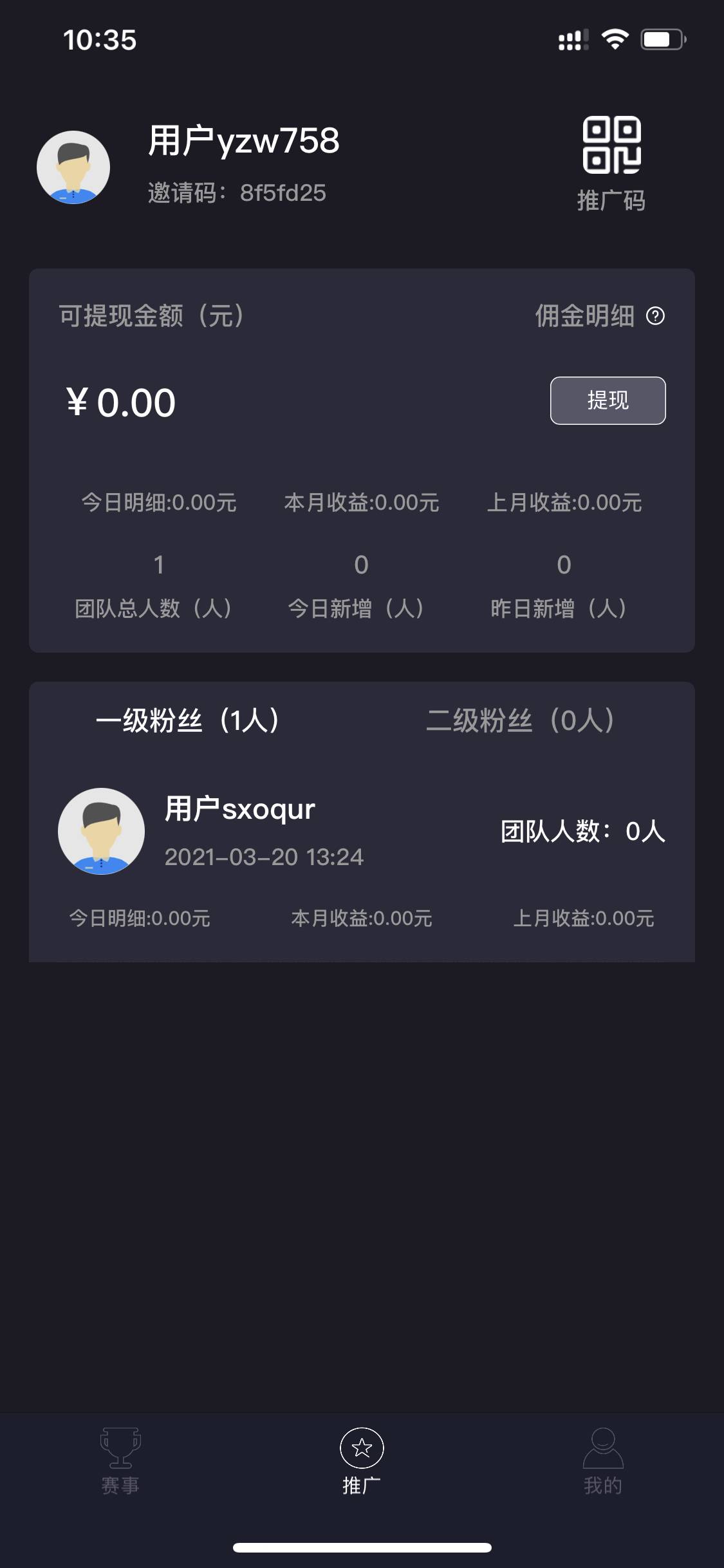Open fan entry 用户sxoqur

[239, 830]
